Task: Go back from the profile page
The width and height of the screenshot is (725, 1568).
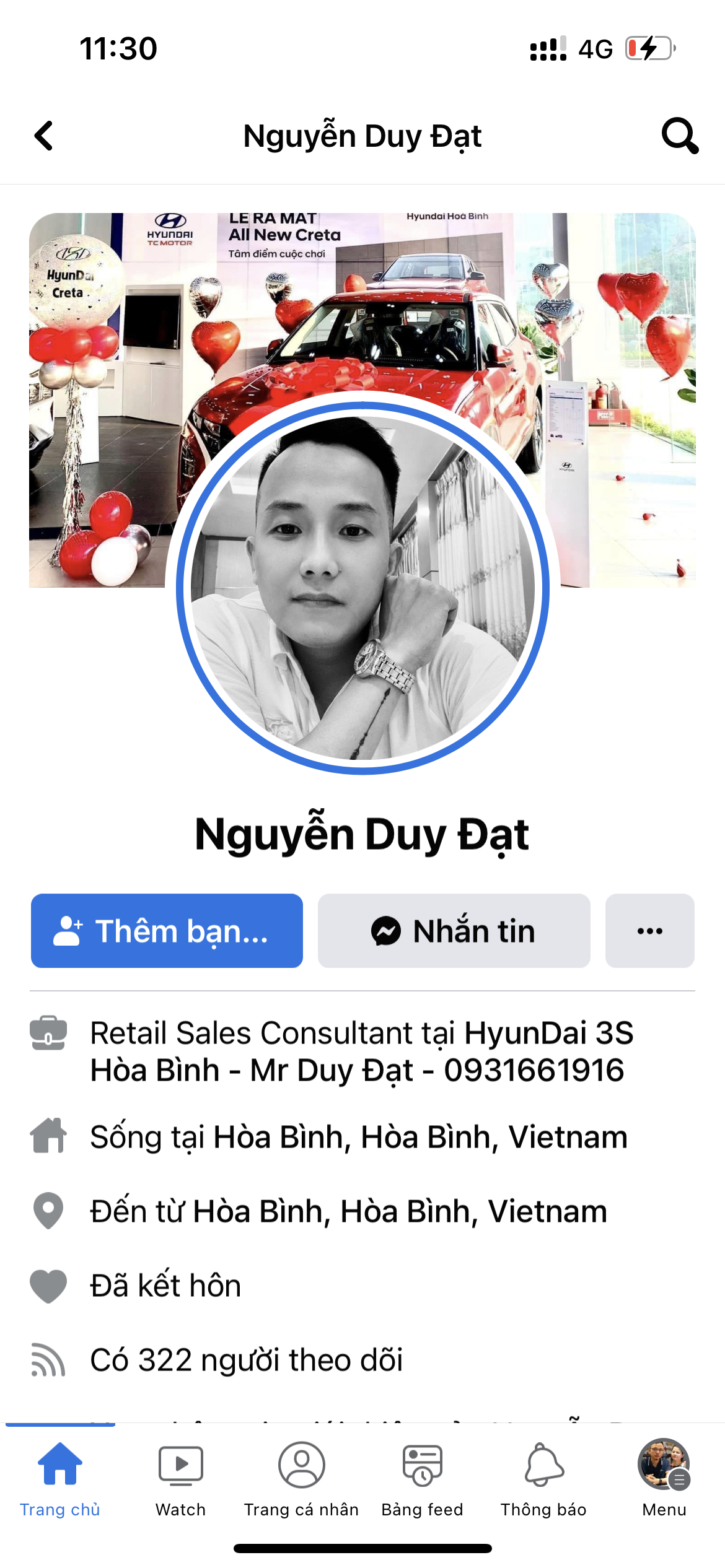Action: click(x=44, y=136)
